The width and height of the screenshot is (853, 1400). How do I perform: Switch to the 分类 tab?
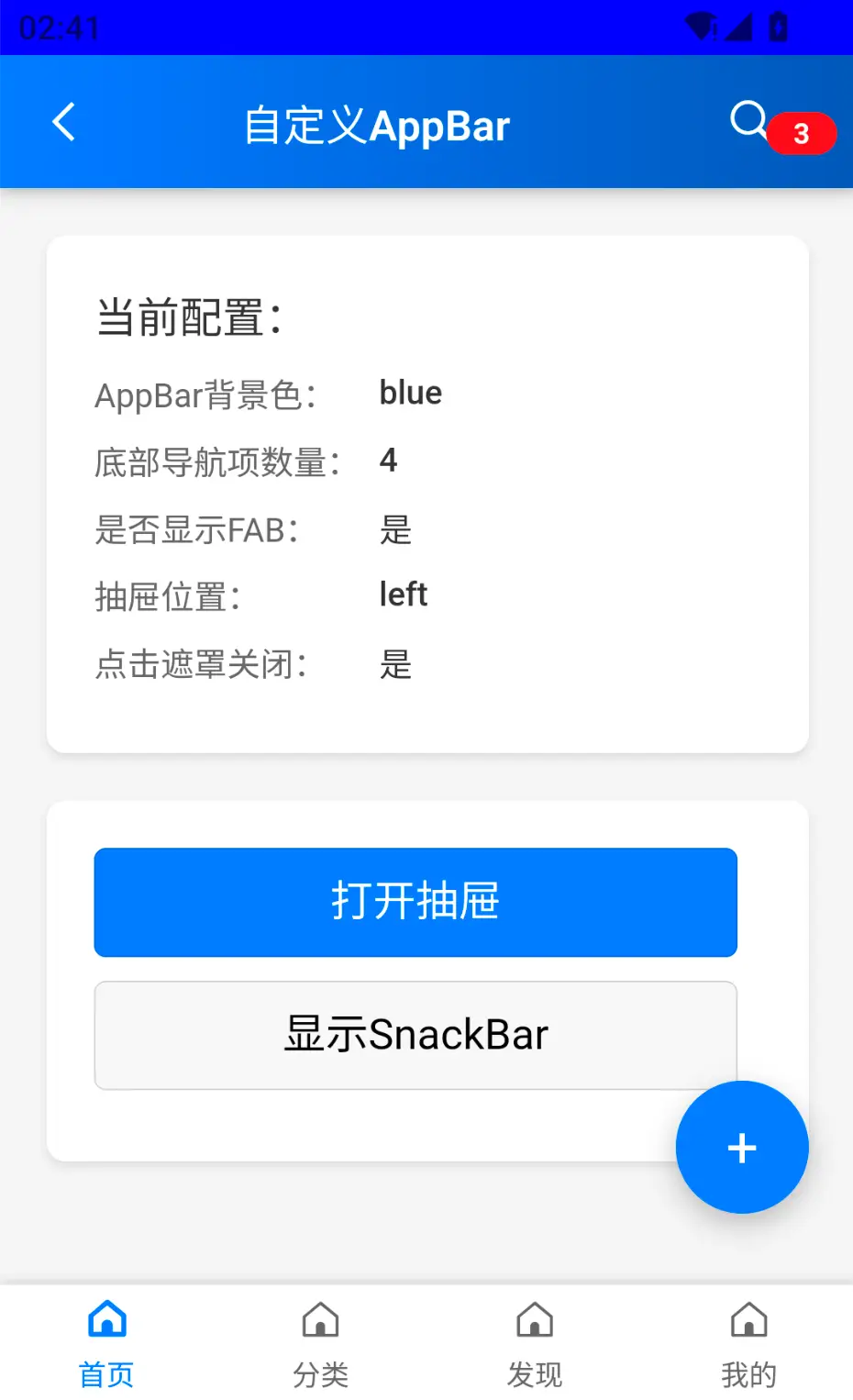coord(320,1342)
